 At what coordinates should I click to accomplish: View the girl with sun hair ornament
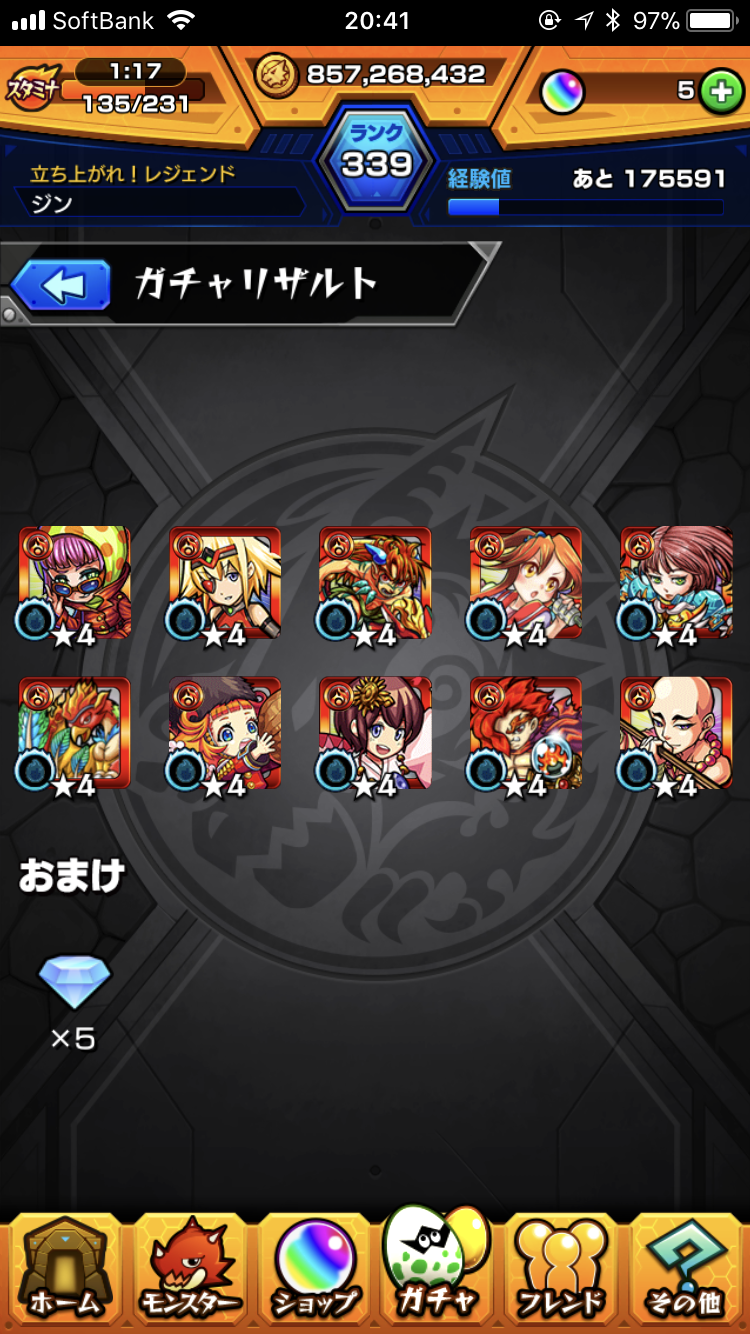[x=375, y=734]
